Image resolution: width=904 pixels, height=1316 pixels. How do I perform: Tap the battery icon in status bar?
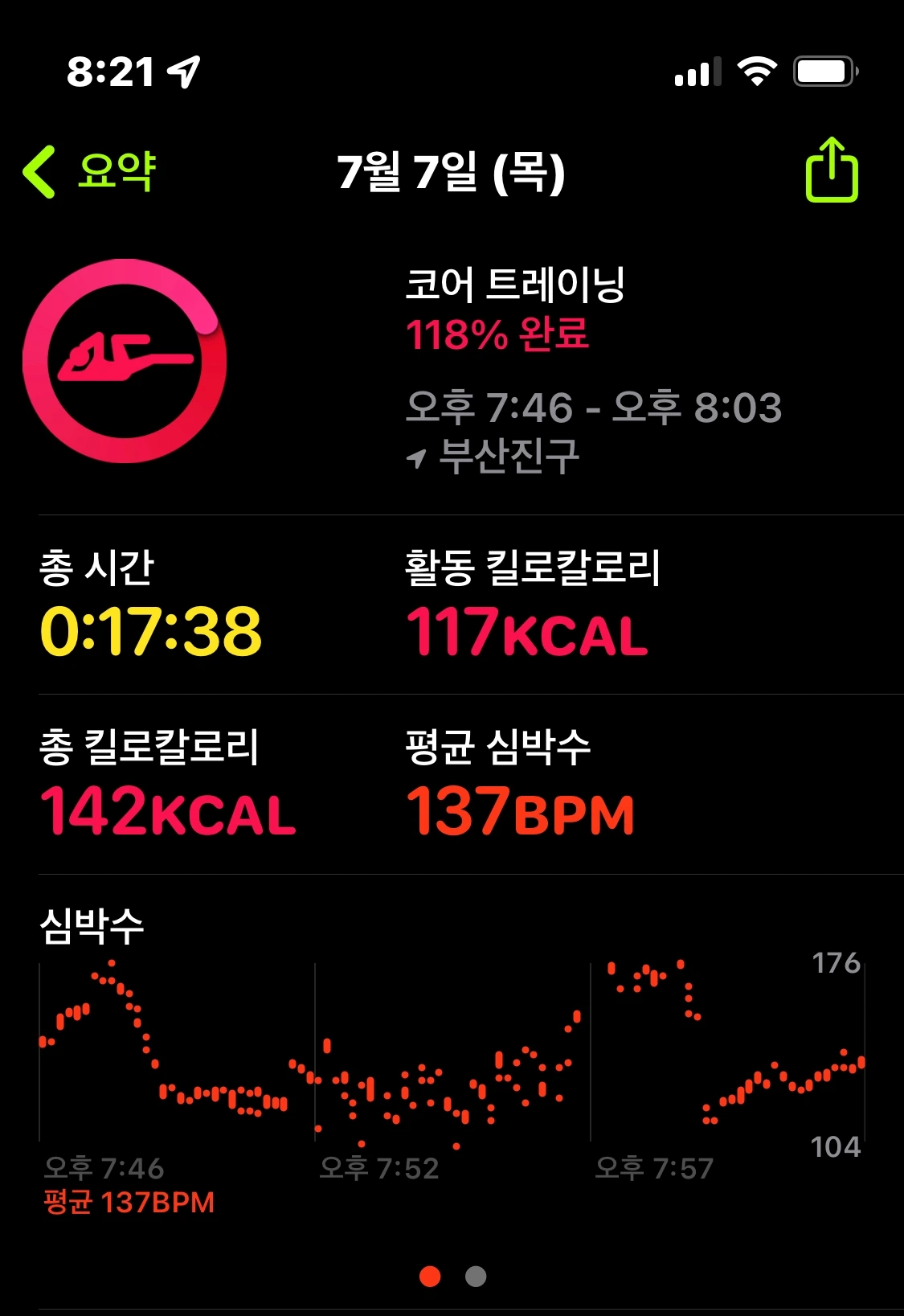820,71
